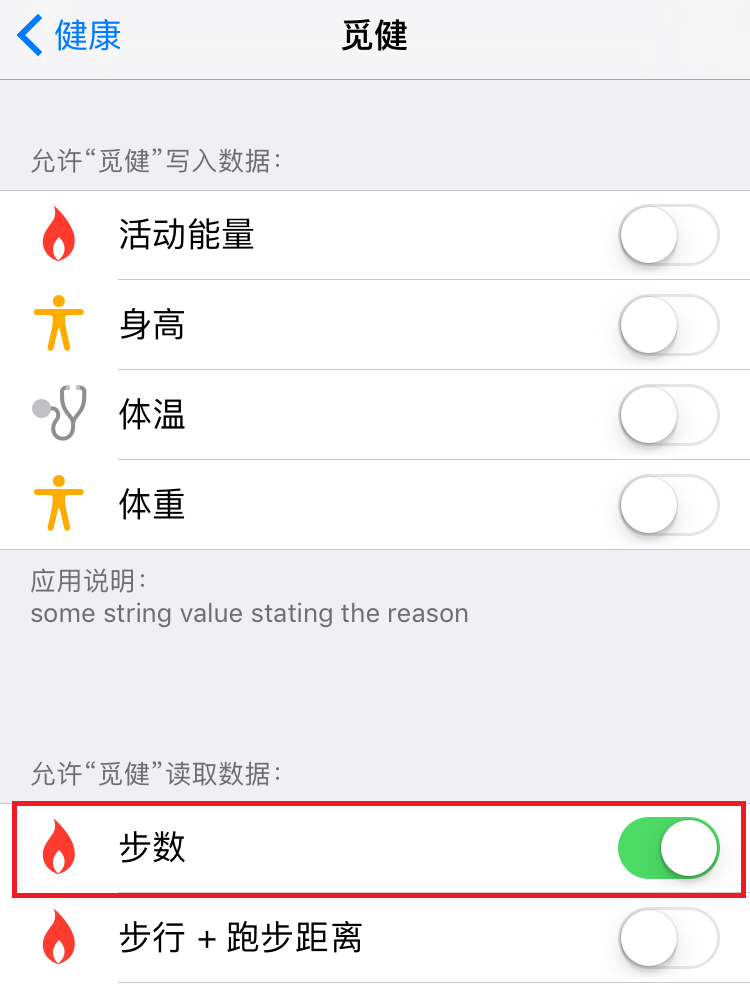Go back to 健康
750x985 pixels.
(70, 36)
